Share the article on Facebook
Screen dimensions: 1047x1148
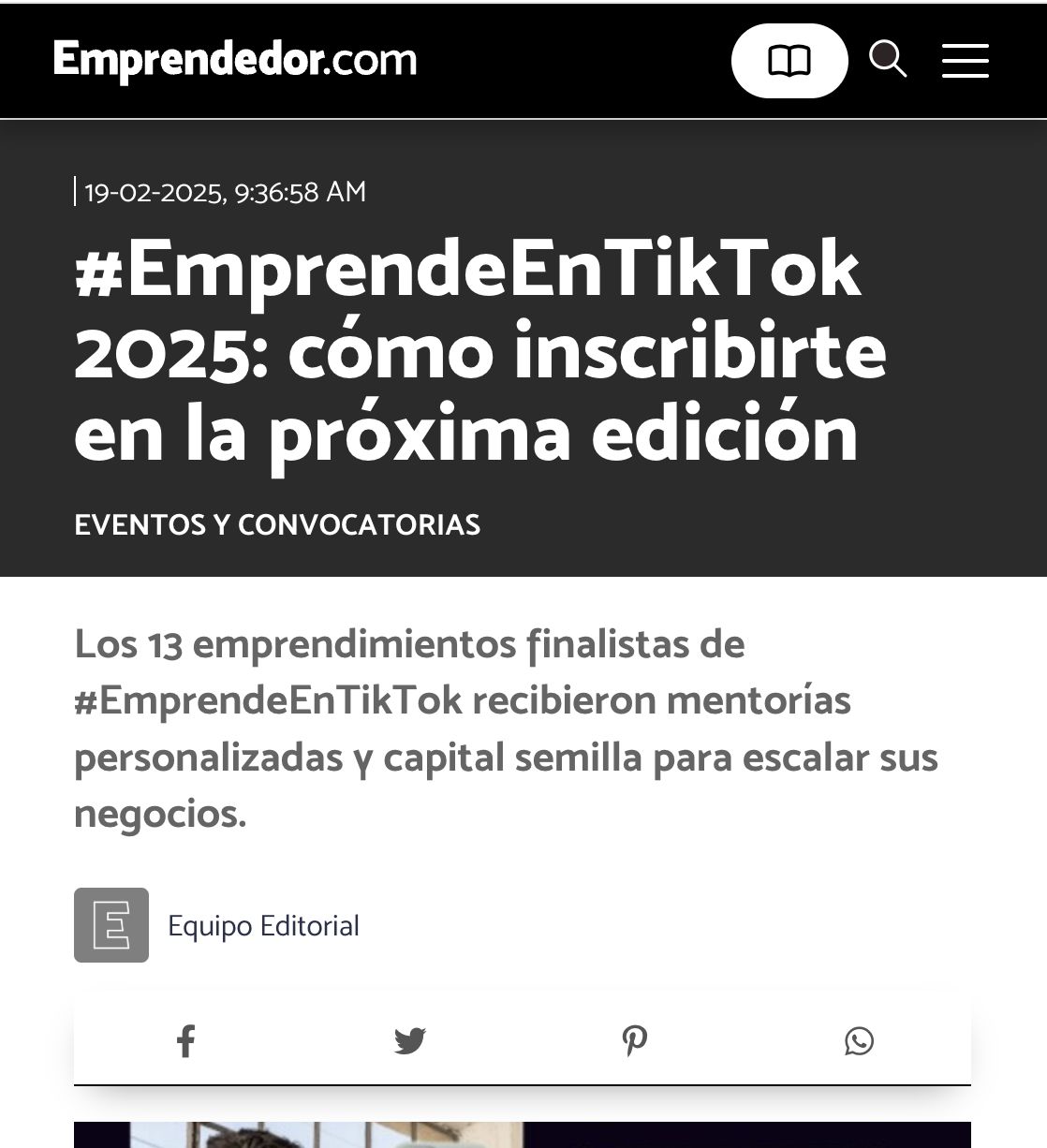pyautogui.click(x=186, y=1040)
